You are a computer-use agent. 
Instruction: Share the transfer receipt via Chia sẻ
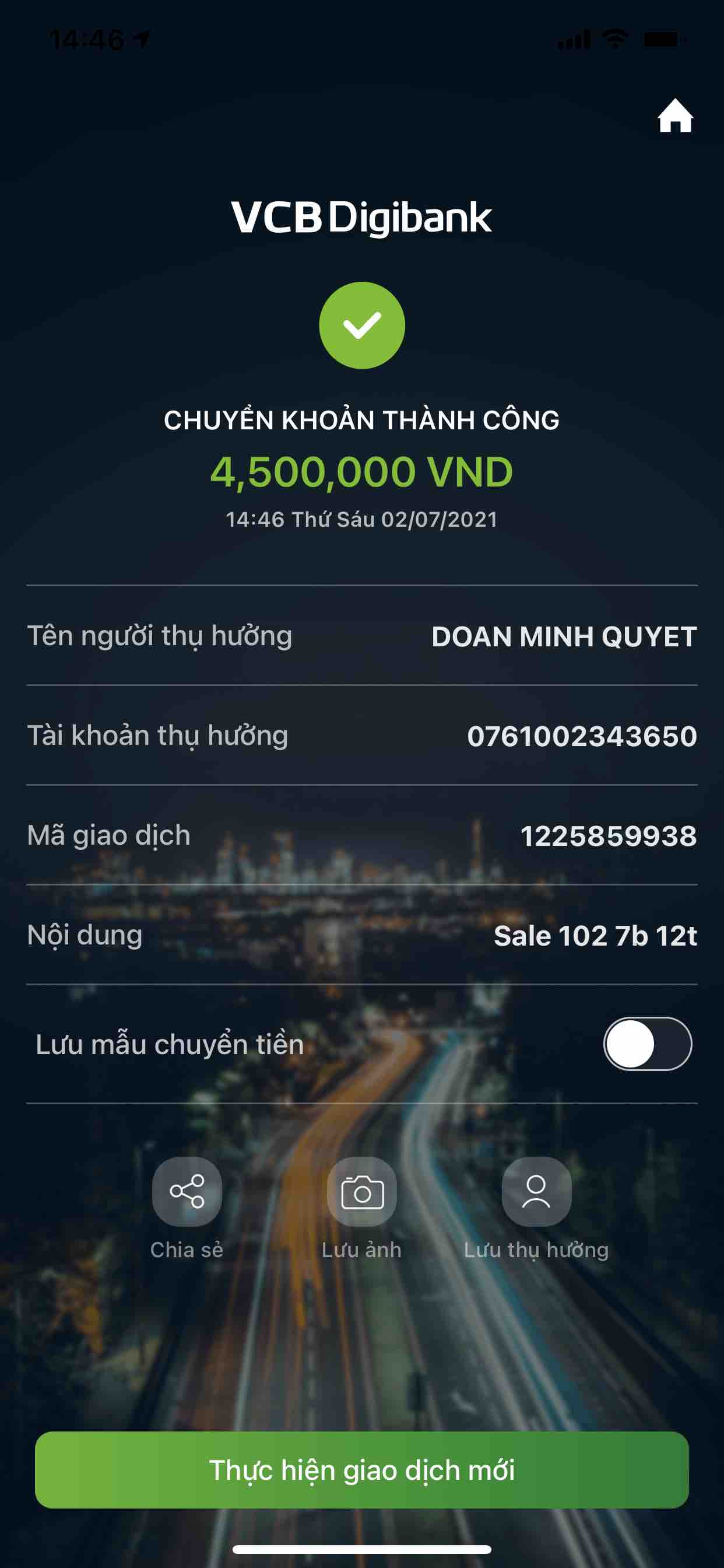tap(187, 1191)
